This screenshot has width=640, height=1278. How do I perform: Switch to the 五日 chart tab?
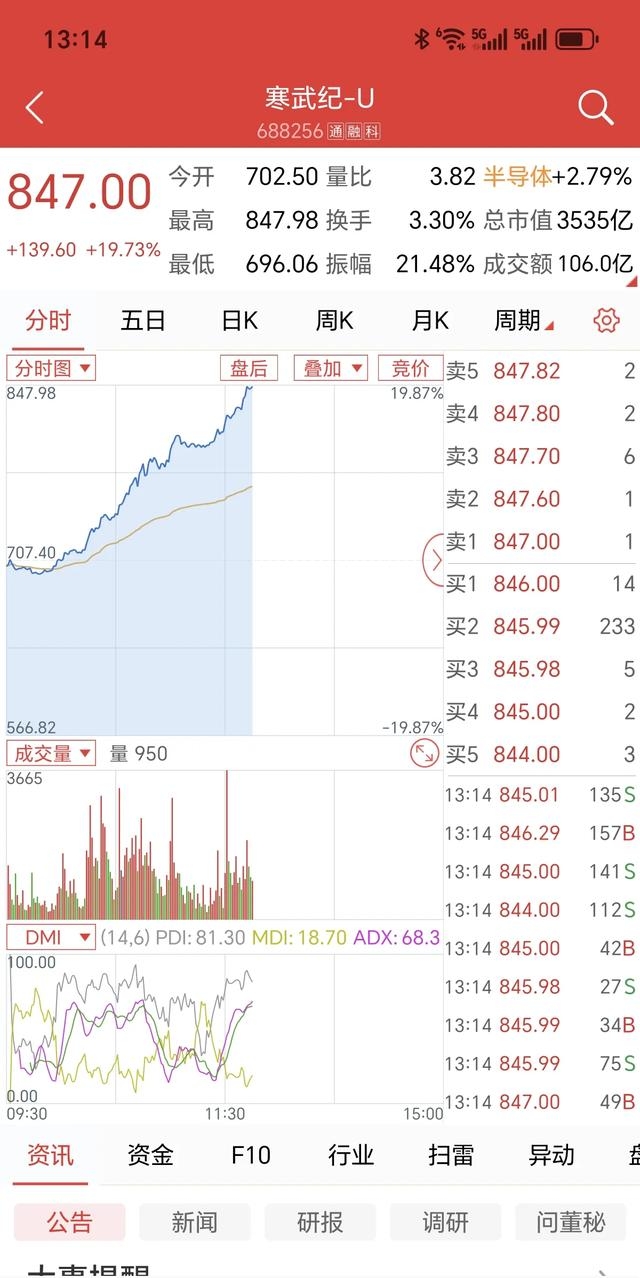(143, 321)
